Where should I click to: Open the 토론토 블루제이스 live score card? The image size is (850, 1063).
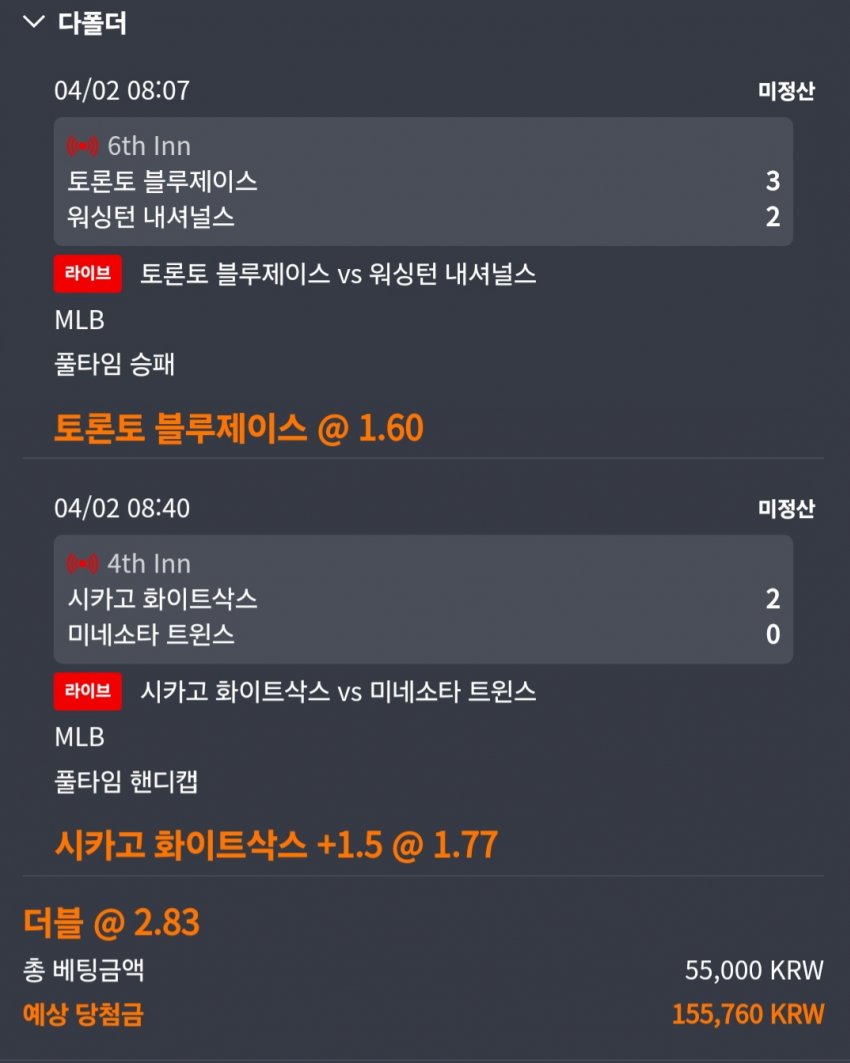[x=423, y=181]
